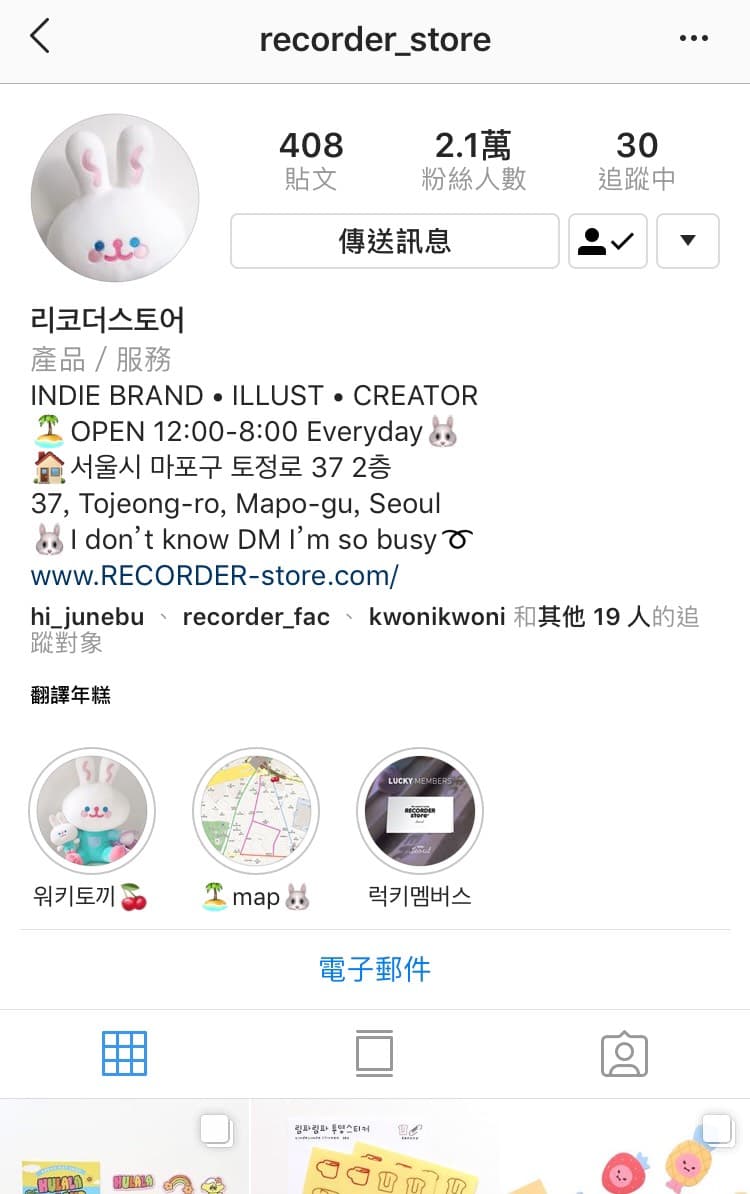The image size is (750, 1194).
Task: Tap 傳送訊息 to message the store
Action: pyautogui.click(x=395, y=241)
